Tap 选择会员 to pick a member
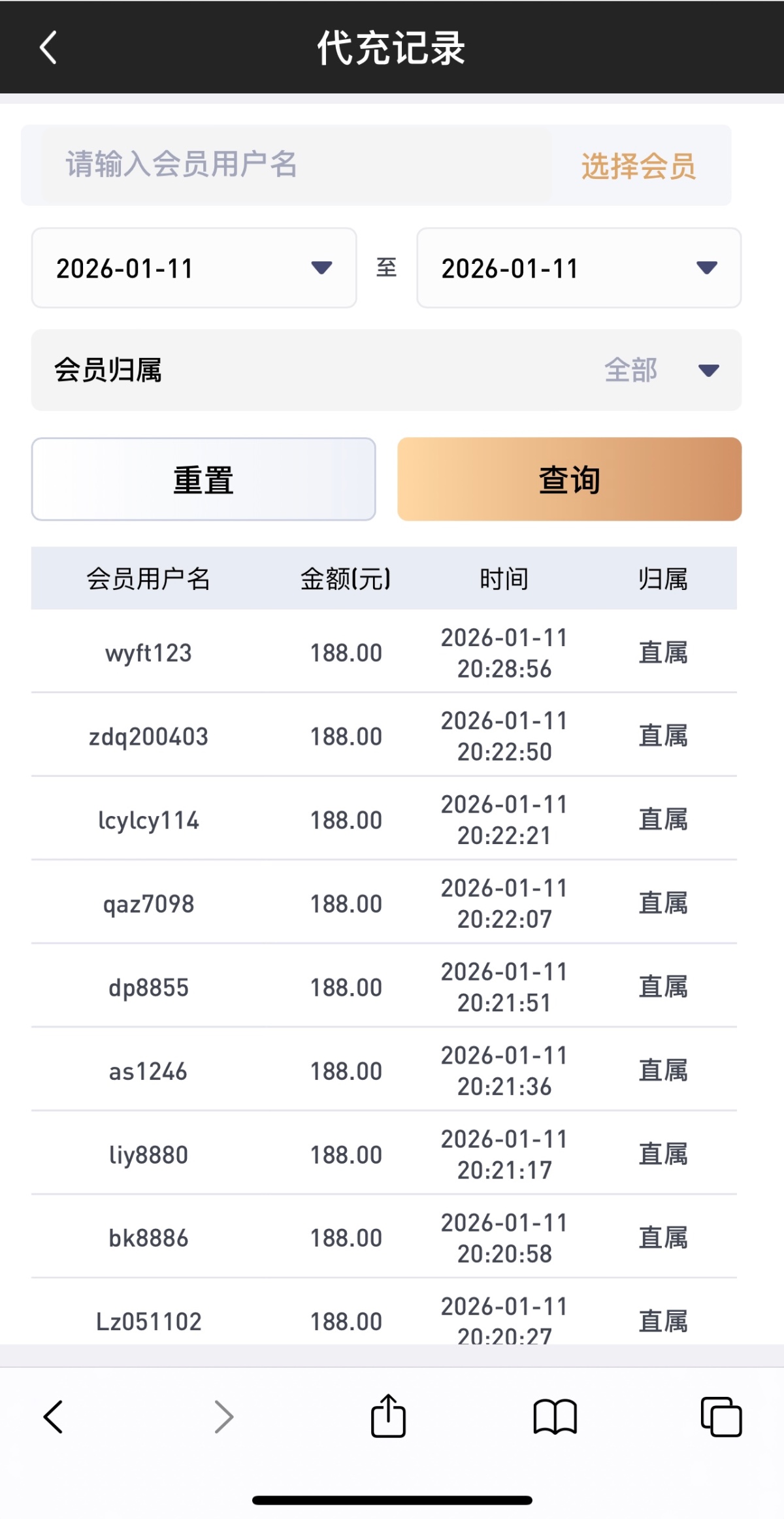Image resolution: width=784 pixels, height=1519 pixels. point(638,166)
